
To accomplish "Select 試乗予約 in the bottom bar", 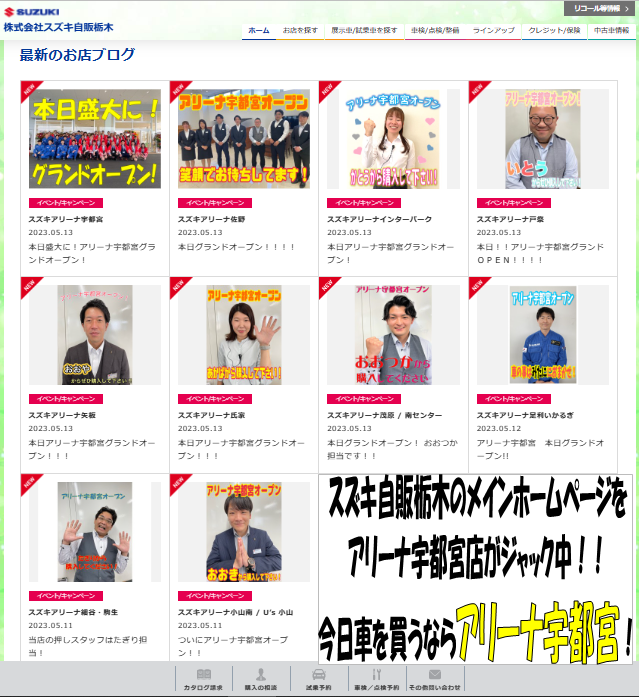I will (x=318, y=680).
